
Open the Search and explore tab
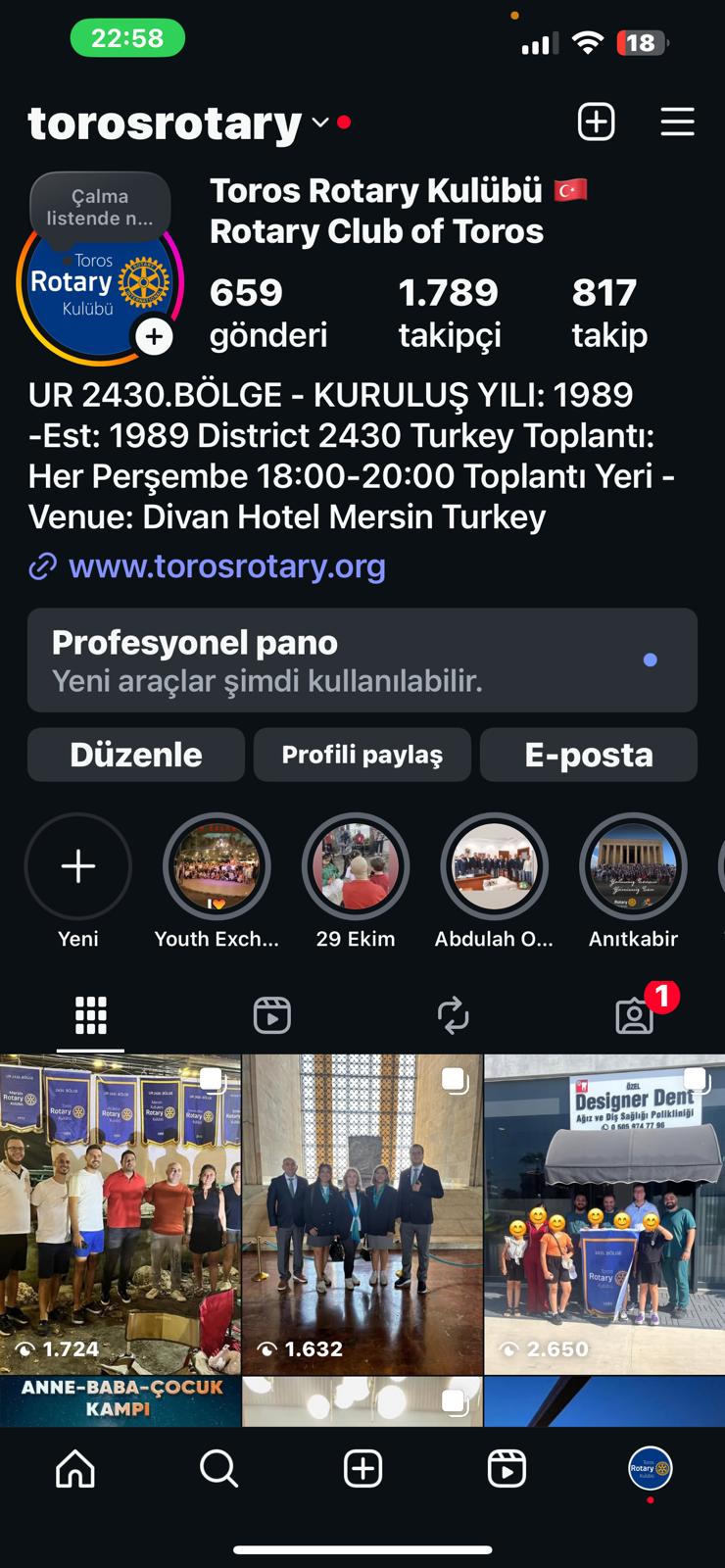[218, 1468]
